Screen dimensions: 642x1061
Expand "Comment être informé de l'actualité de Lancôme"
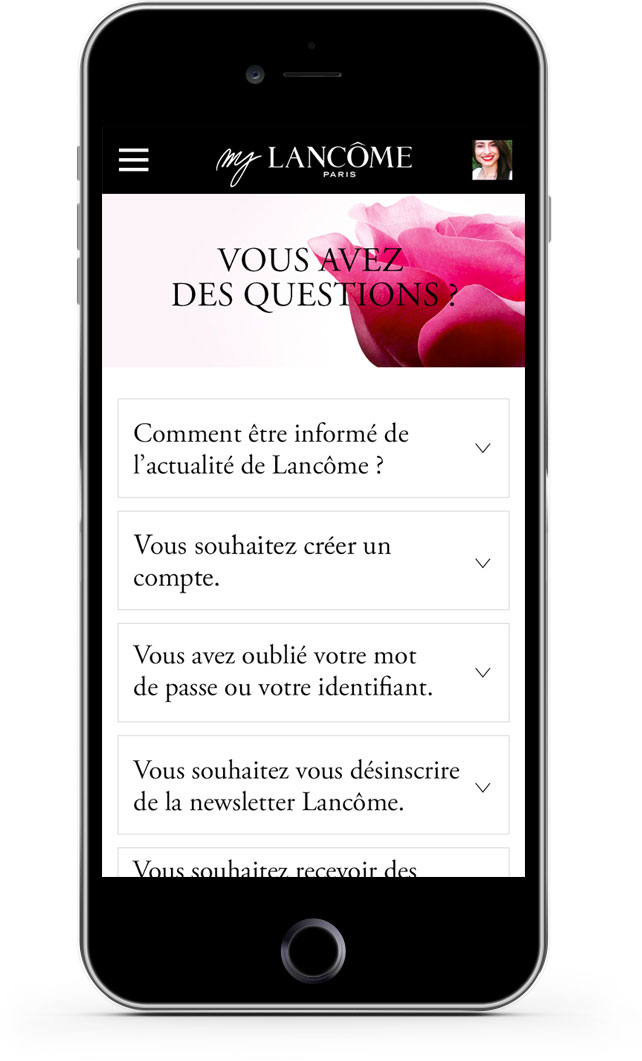pos(313,449)
